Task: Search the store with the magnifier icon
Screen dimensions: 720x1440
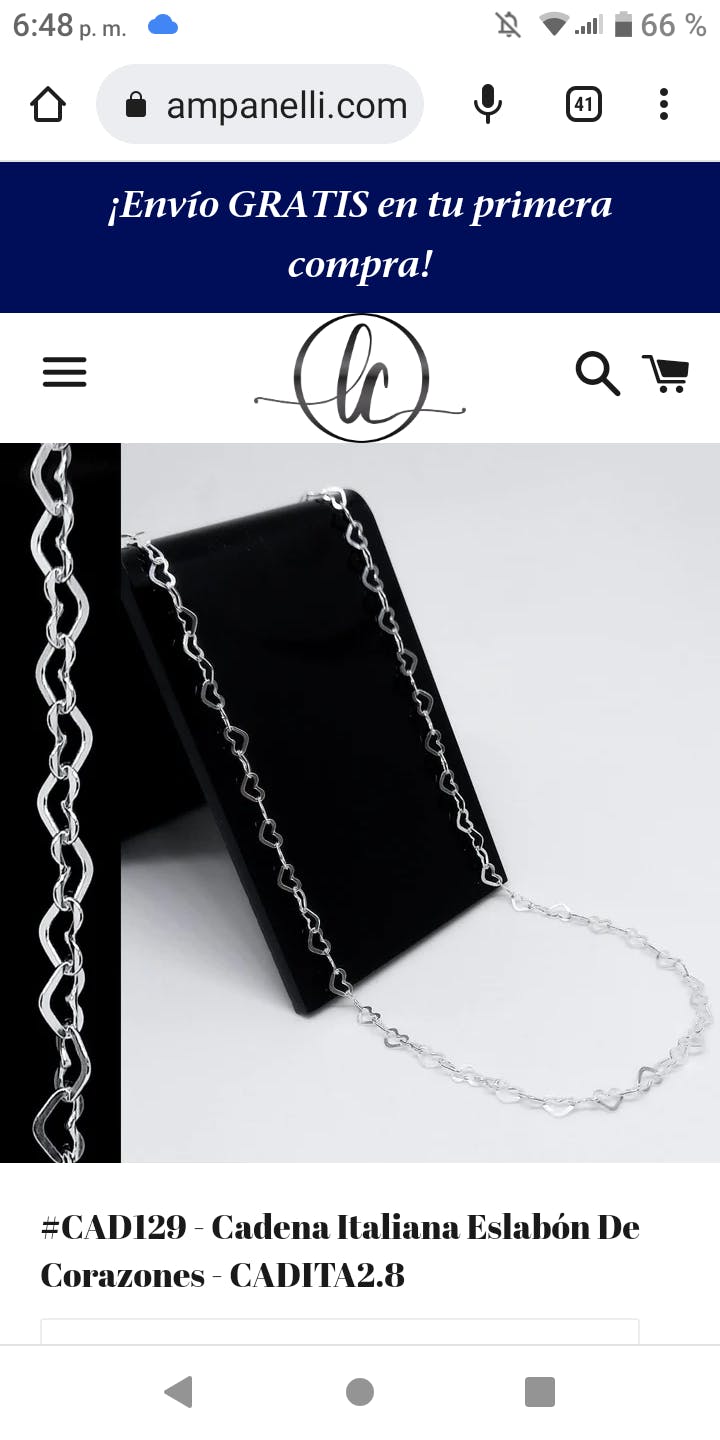Action: [597, 374]
